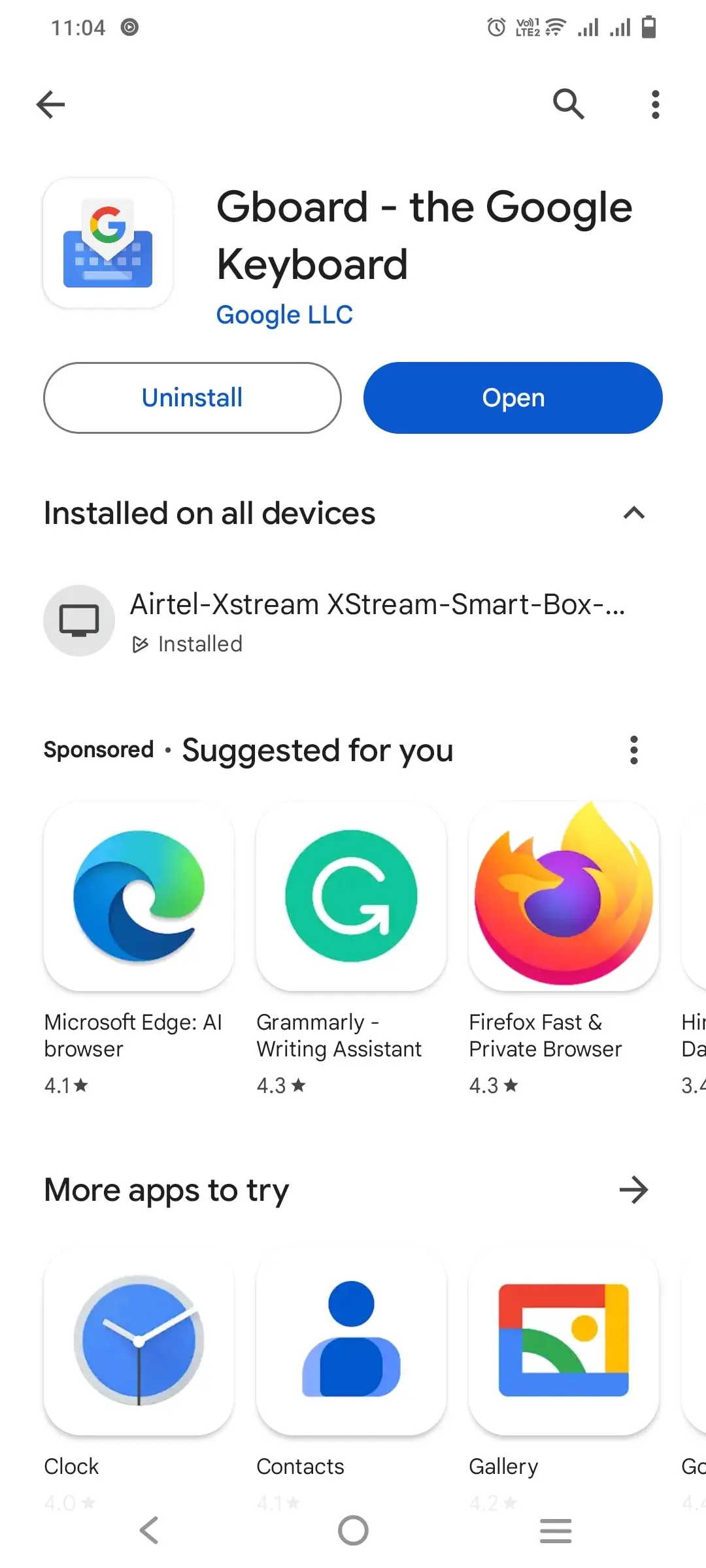Screen dimensions: 706x1568
Task: Open the Gallery app icon
Action: click(x=563, y=1339)
